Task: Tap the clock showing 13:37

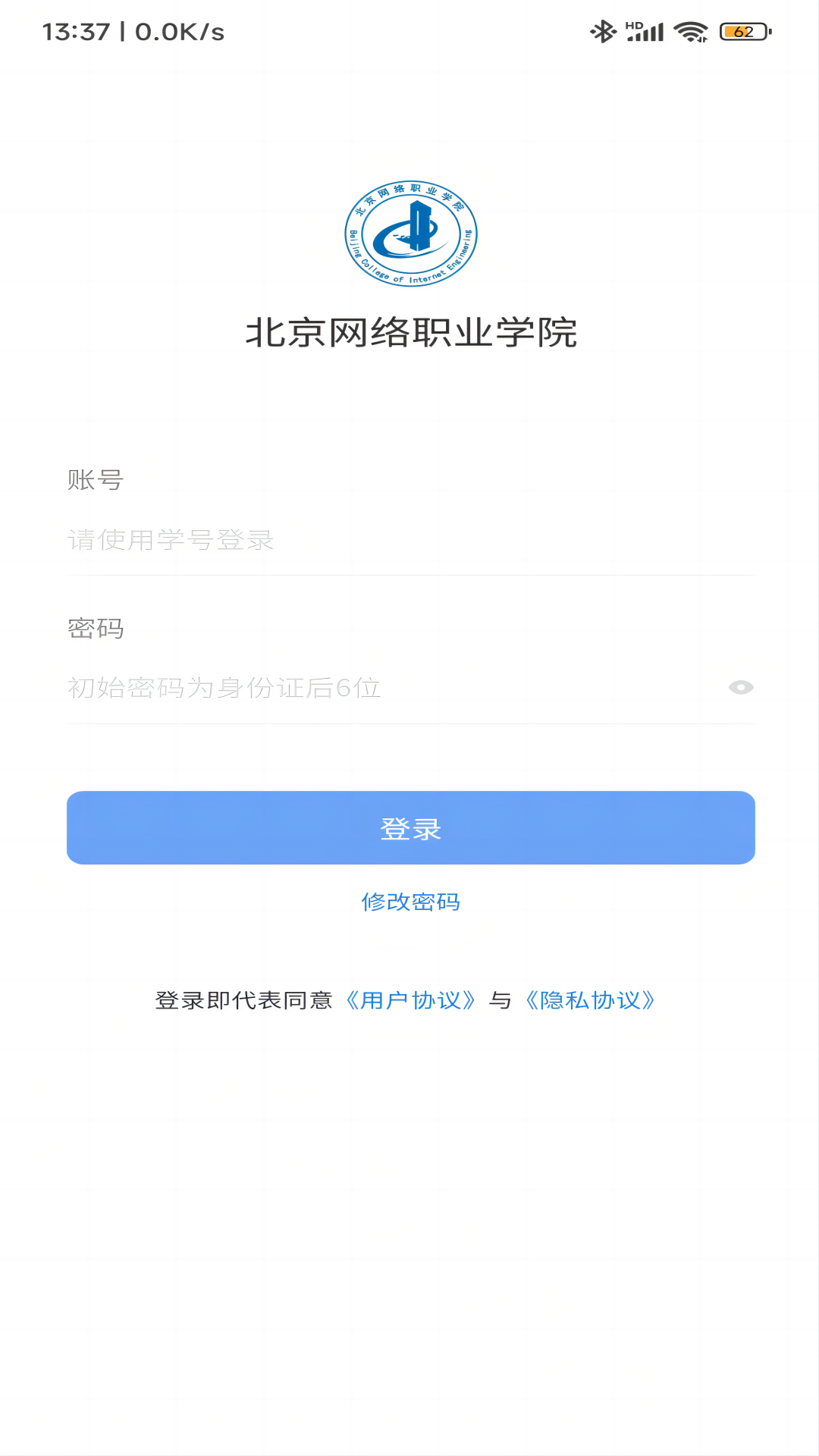Action: pos(76,30)
